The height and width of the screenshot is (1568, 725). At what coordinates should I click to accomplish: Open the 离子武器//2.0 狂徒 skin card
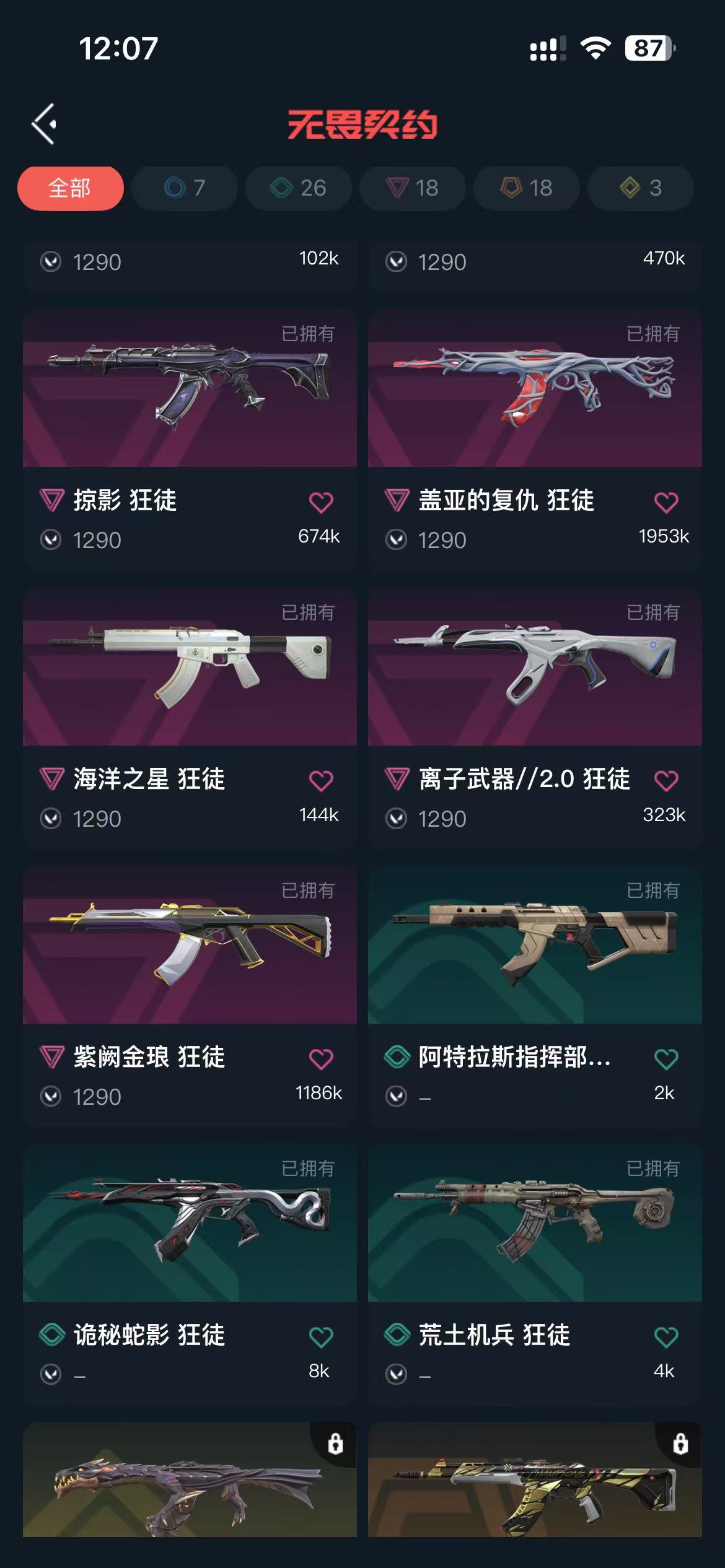[534, 667]
